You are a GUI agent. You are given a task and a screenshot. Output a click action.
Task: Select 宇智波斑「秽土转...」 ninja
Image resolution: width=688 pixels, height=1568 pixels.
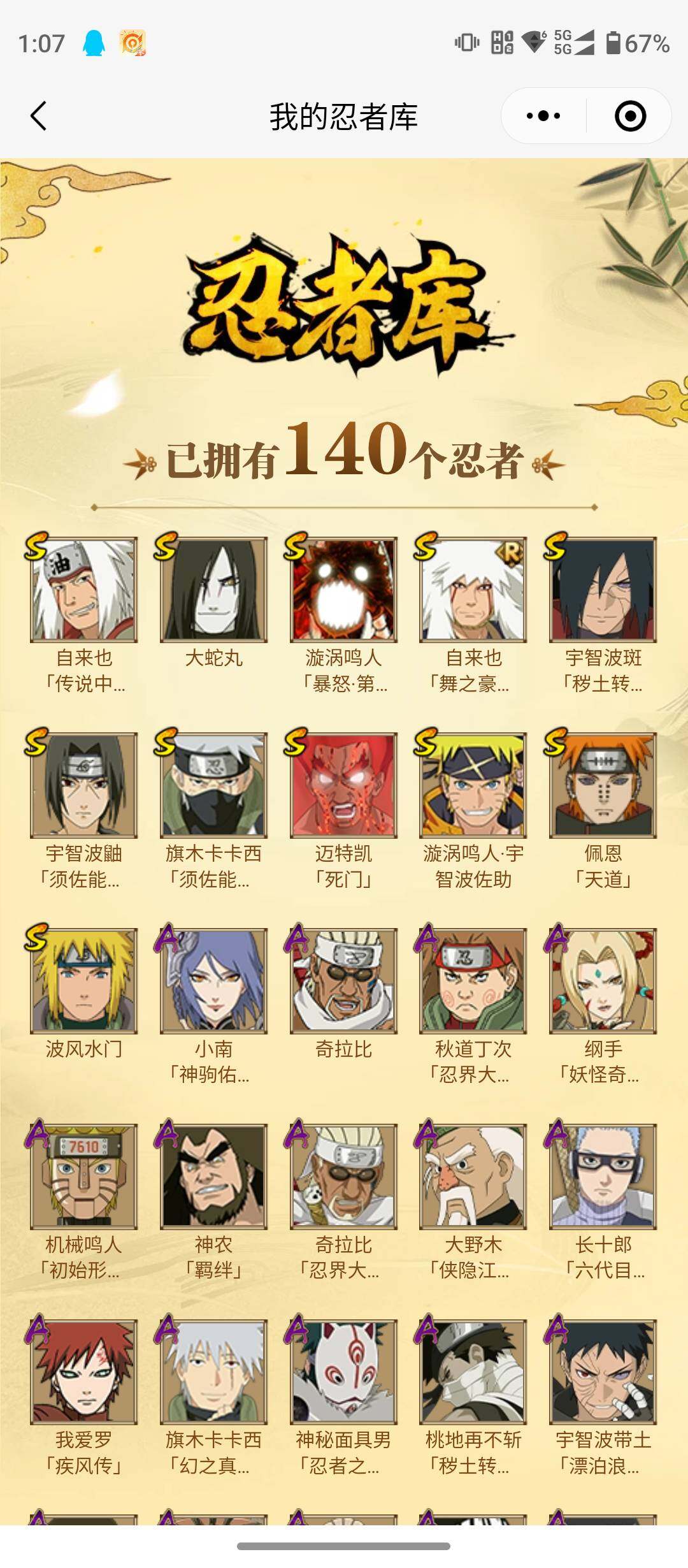603,590
